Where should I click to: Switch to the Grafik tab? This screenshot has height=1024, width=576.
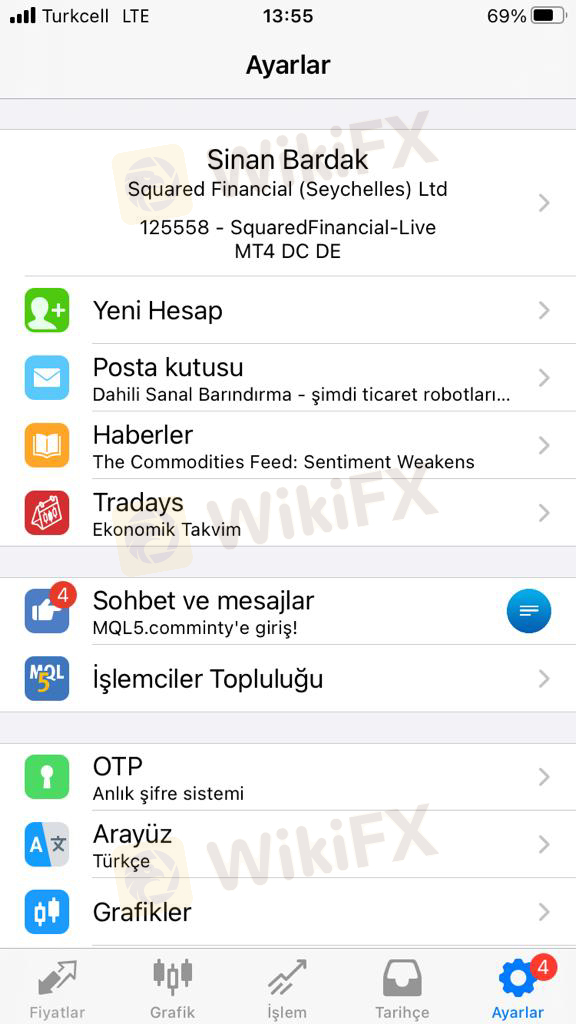172,987
